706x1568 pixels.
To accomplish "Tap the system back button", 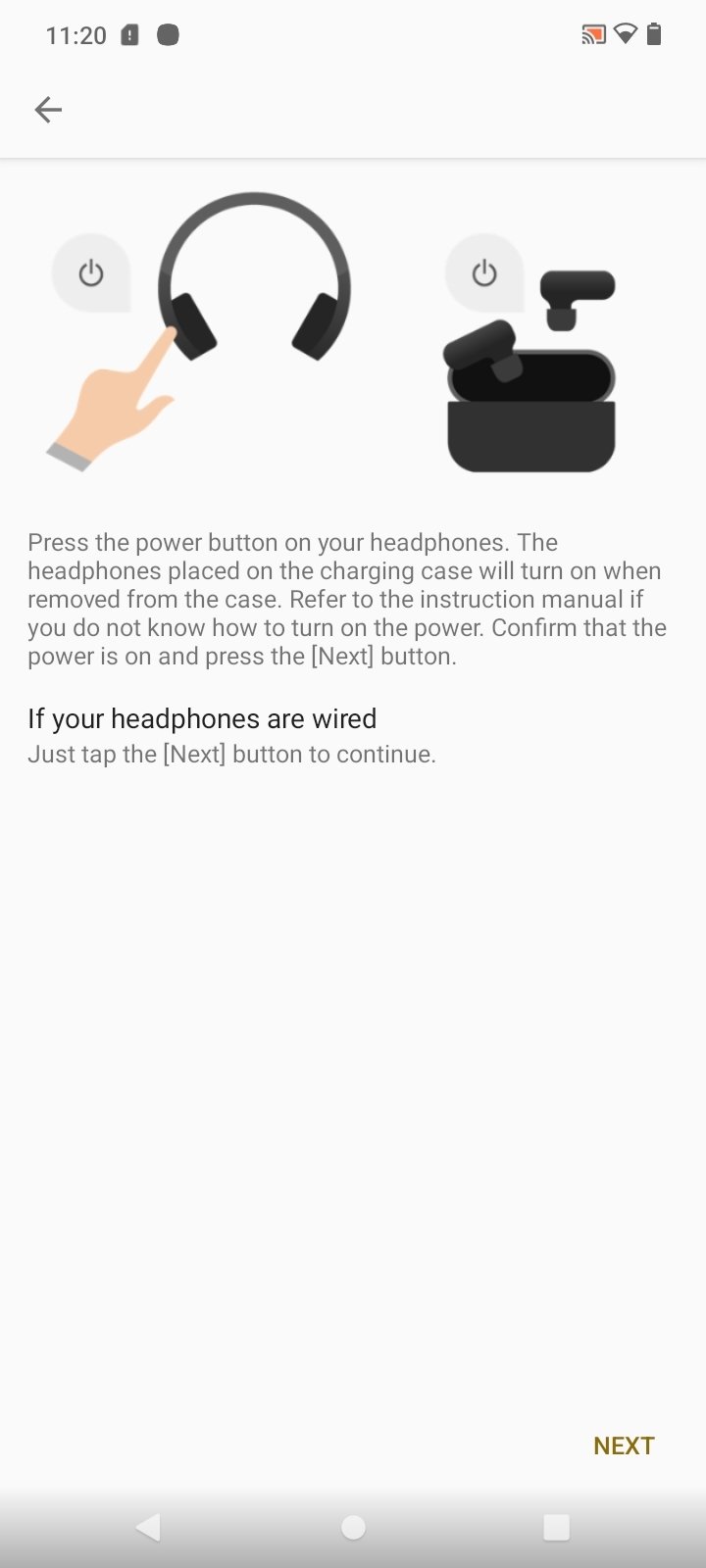I will 148,1527.
